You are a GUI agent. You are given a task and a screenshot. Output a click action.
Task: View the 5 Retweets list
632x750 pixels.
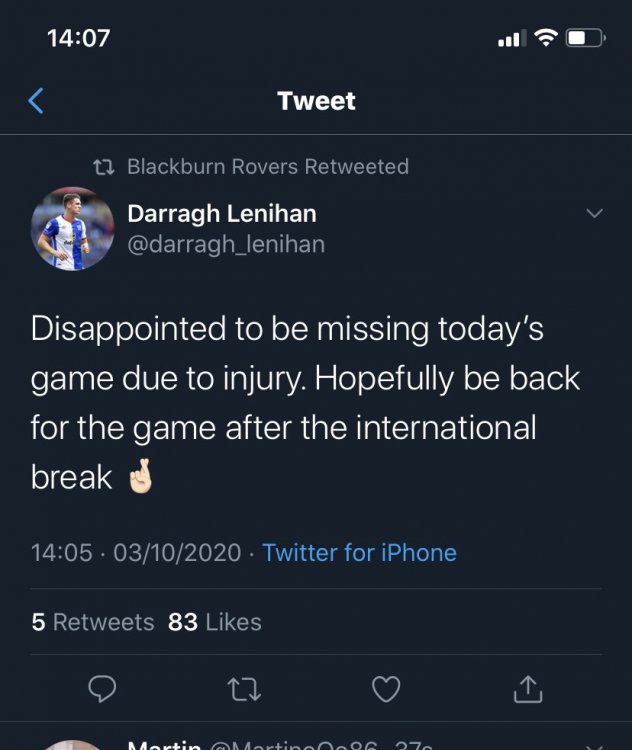click(x=93, y=622)
